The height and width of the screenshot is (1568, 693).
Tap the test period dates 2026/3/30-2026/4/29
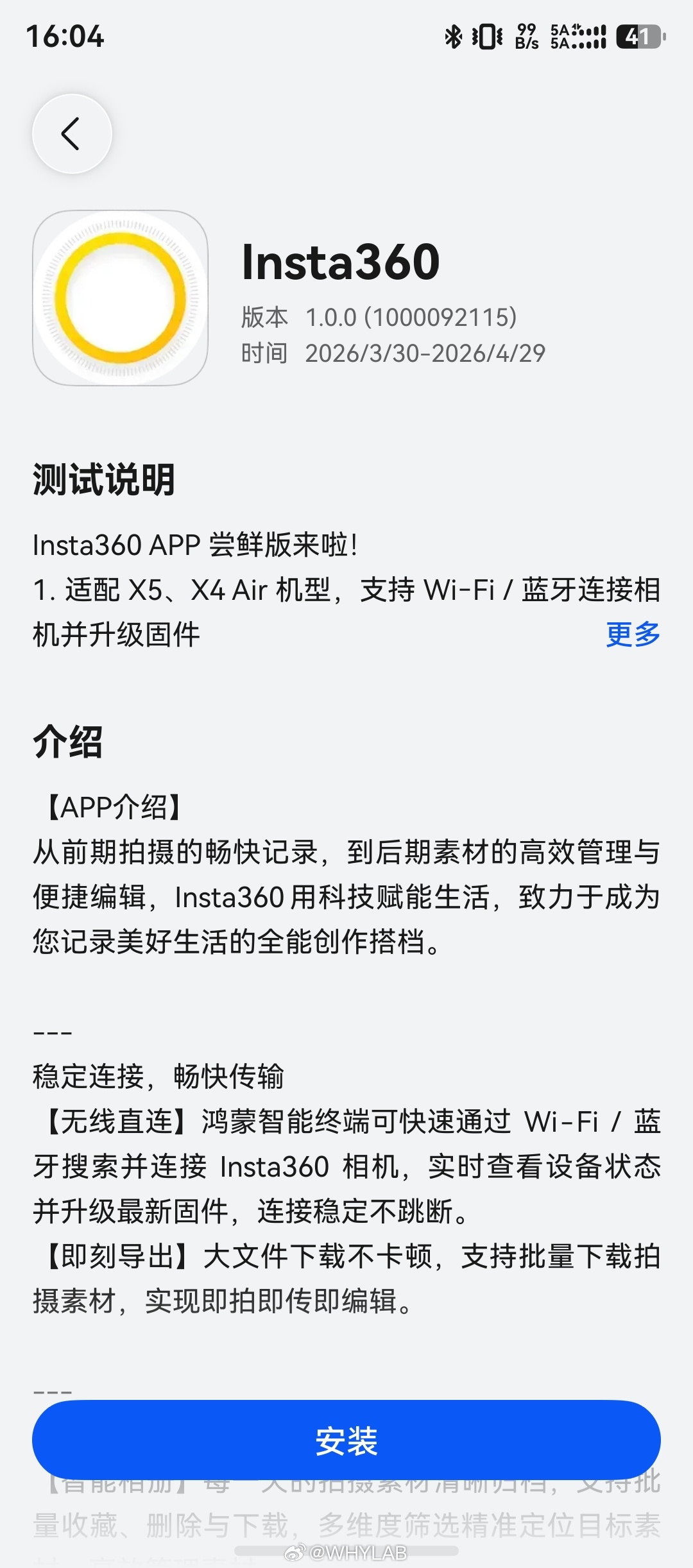pyautogui.click(x=424, y=353)
